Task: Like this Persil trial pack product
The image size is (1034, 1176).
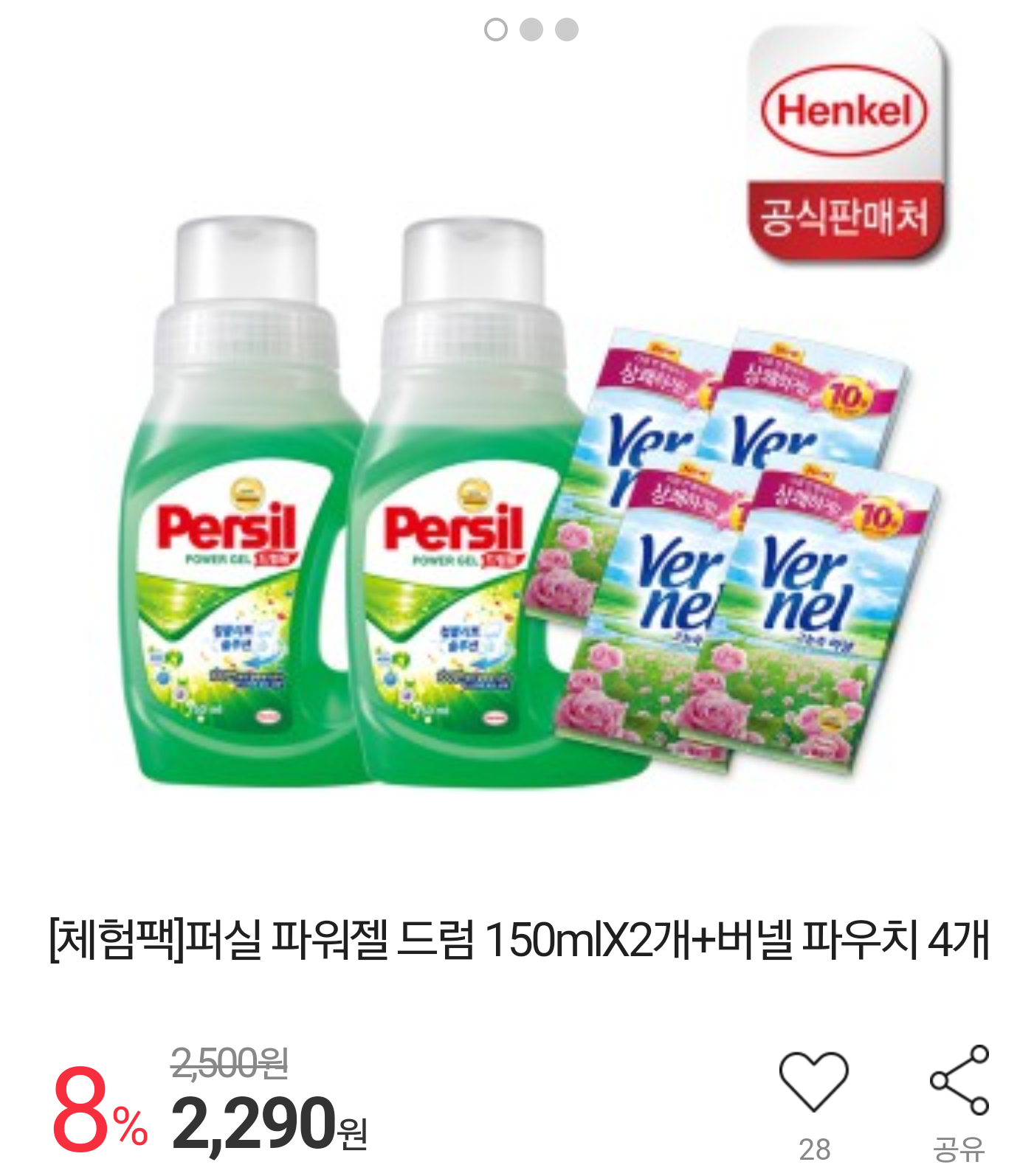Action: point(813,1082)
